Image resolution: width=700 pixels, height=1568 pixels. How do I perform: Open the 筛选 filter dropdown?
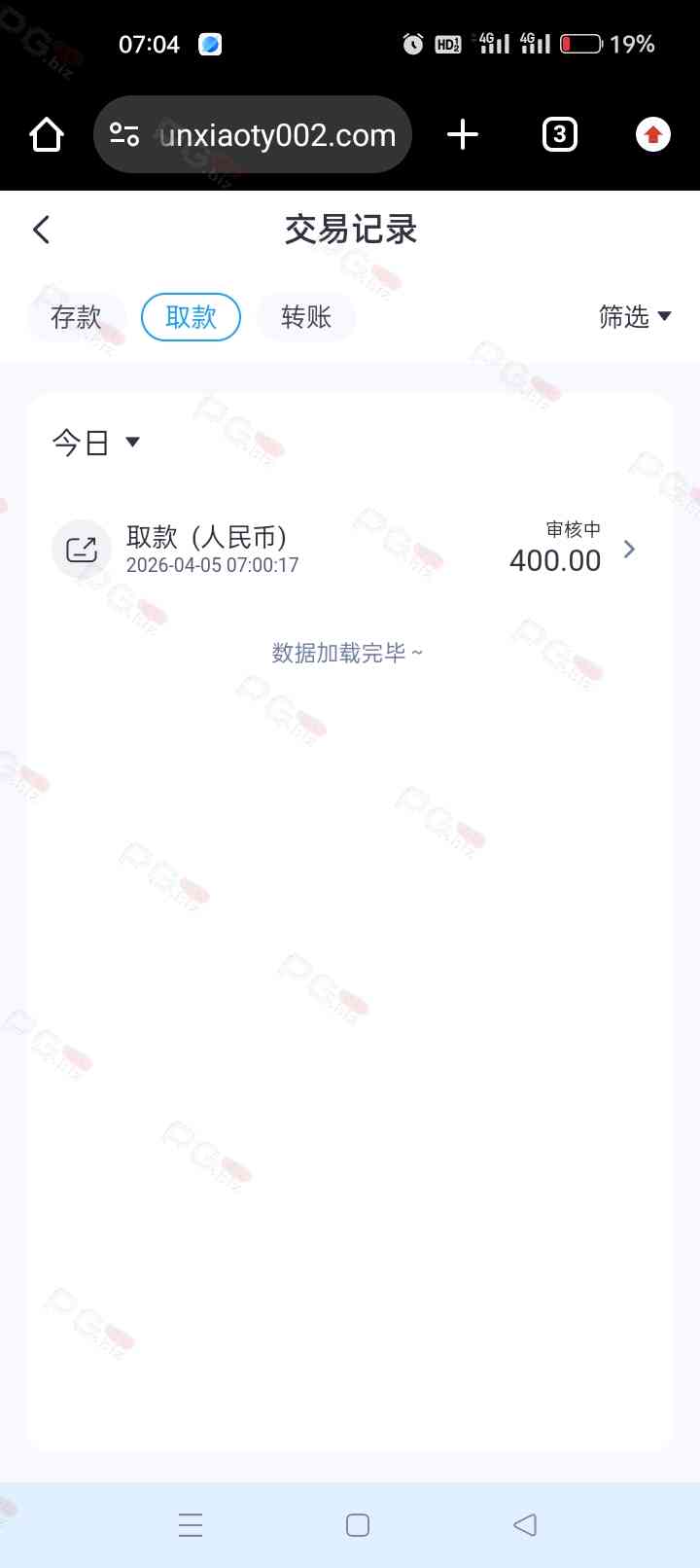click(x=634, y=317)
